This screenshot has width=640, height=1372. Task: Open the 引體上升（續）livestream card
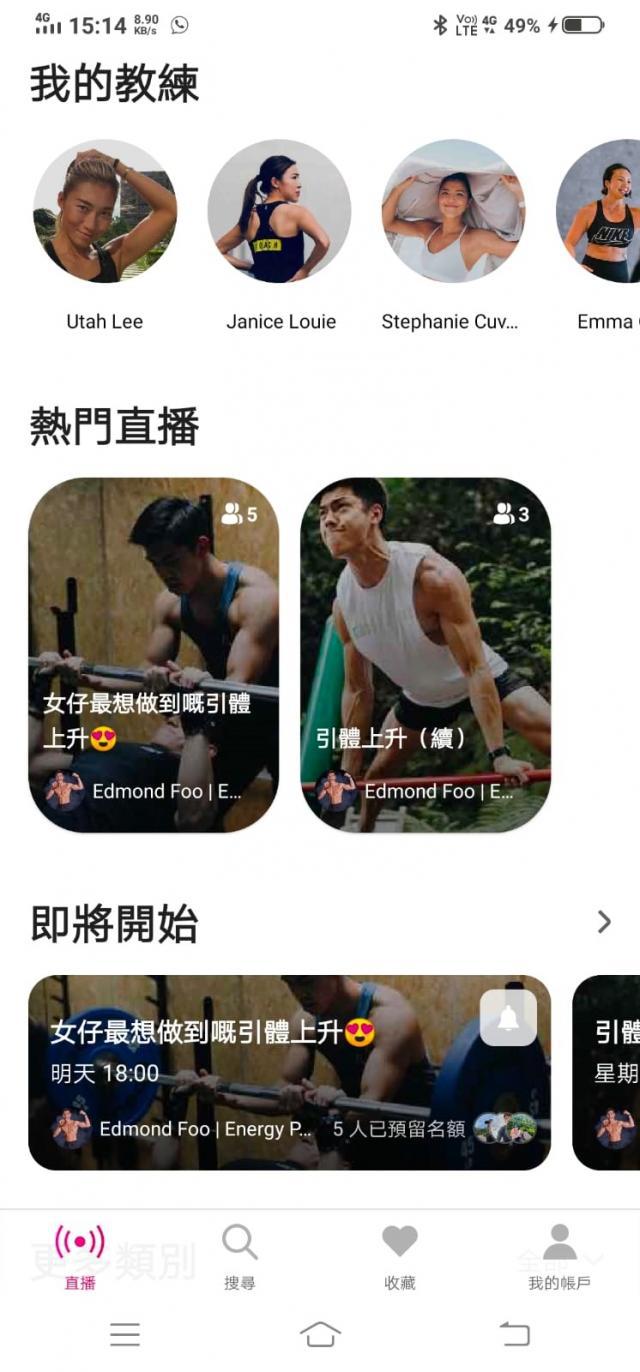click(x=425, y=655)
